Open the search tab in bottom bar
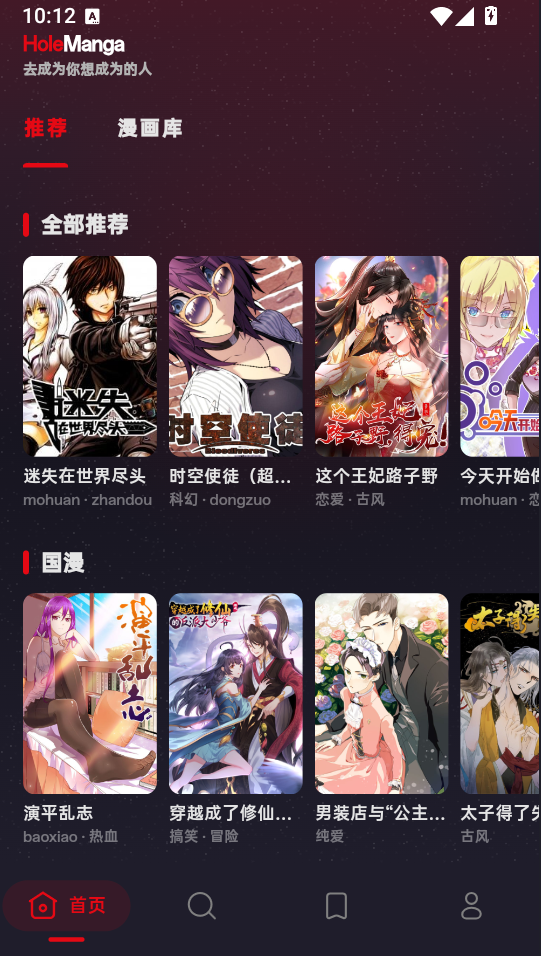 pyautogui.click(x=202, y=906)
